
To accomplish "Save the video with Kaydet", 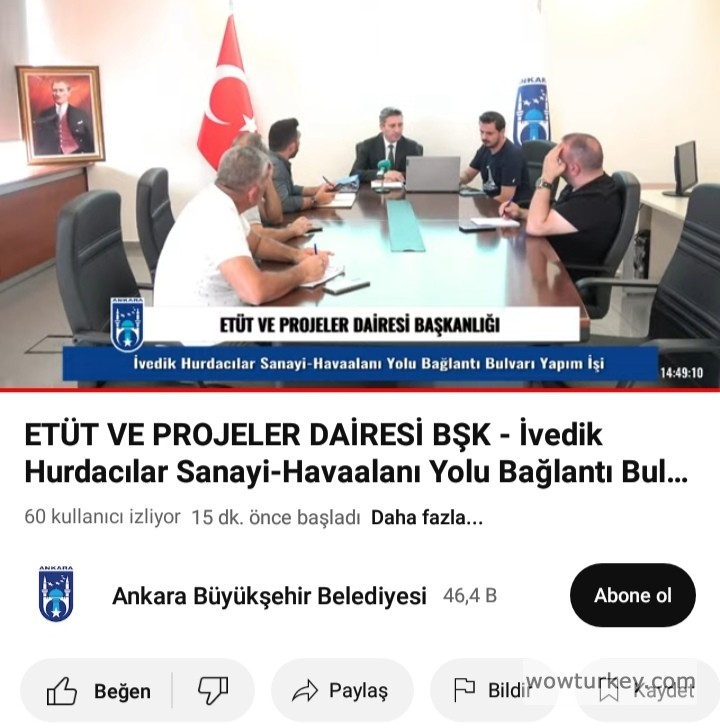I will click(648, 691).
